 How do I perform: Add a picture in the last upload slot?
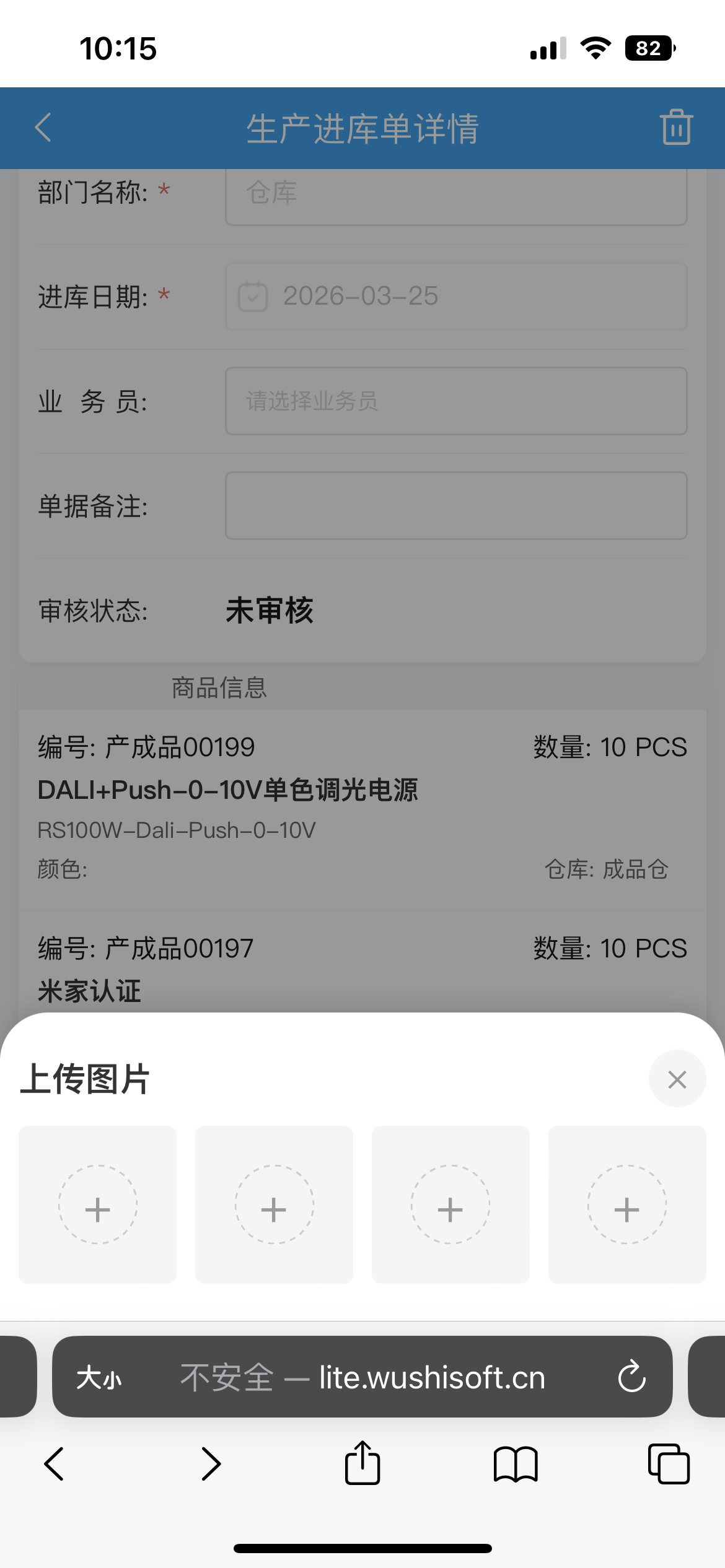pyautogui.click(x=627, y=1204)
